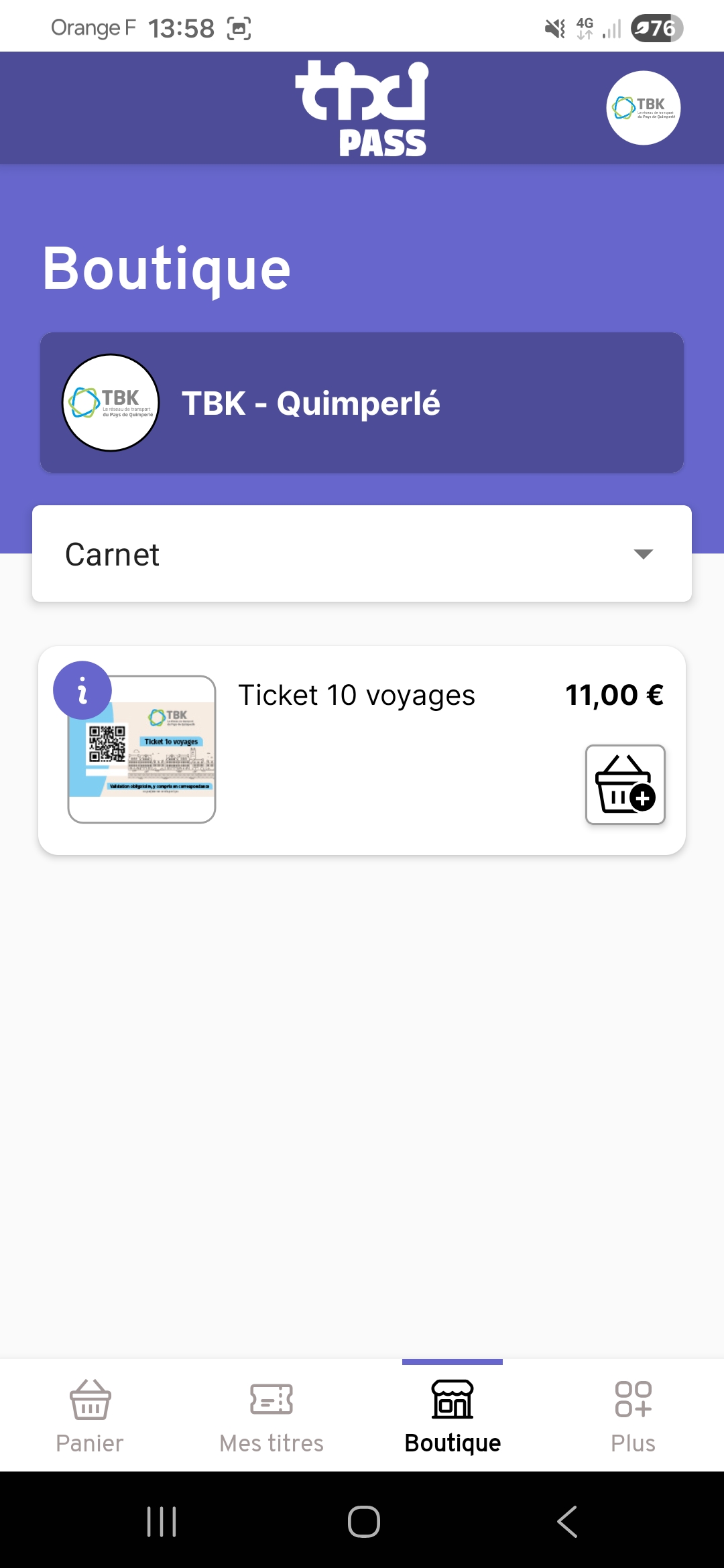Image resolution: width=724 pixels, height=1568 pixels.
Task: Expand the Carnet category dropdown
Action: (x=362, y=554)
